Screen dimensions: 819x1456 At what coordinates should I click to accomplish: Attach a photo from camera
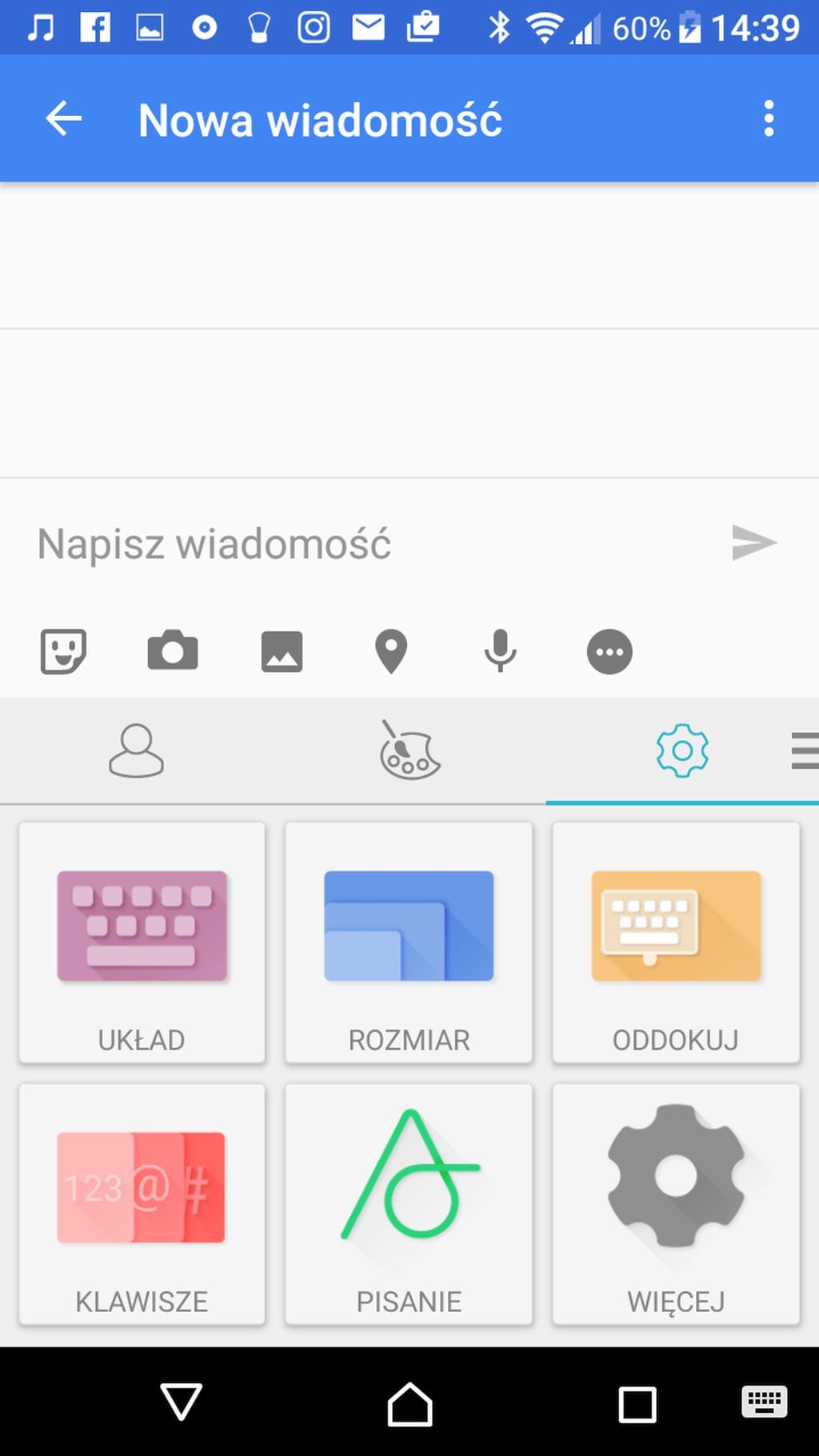tap(173, 650)
